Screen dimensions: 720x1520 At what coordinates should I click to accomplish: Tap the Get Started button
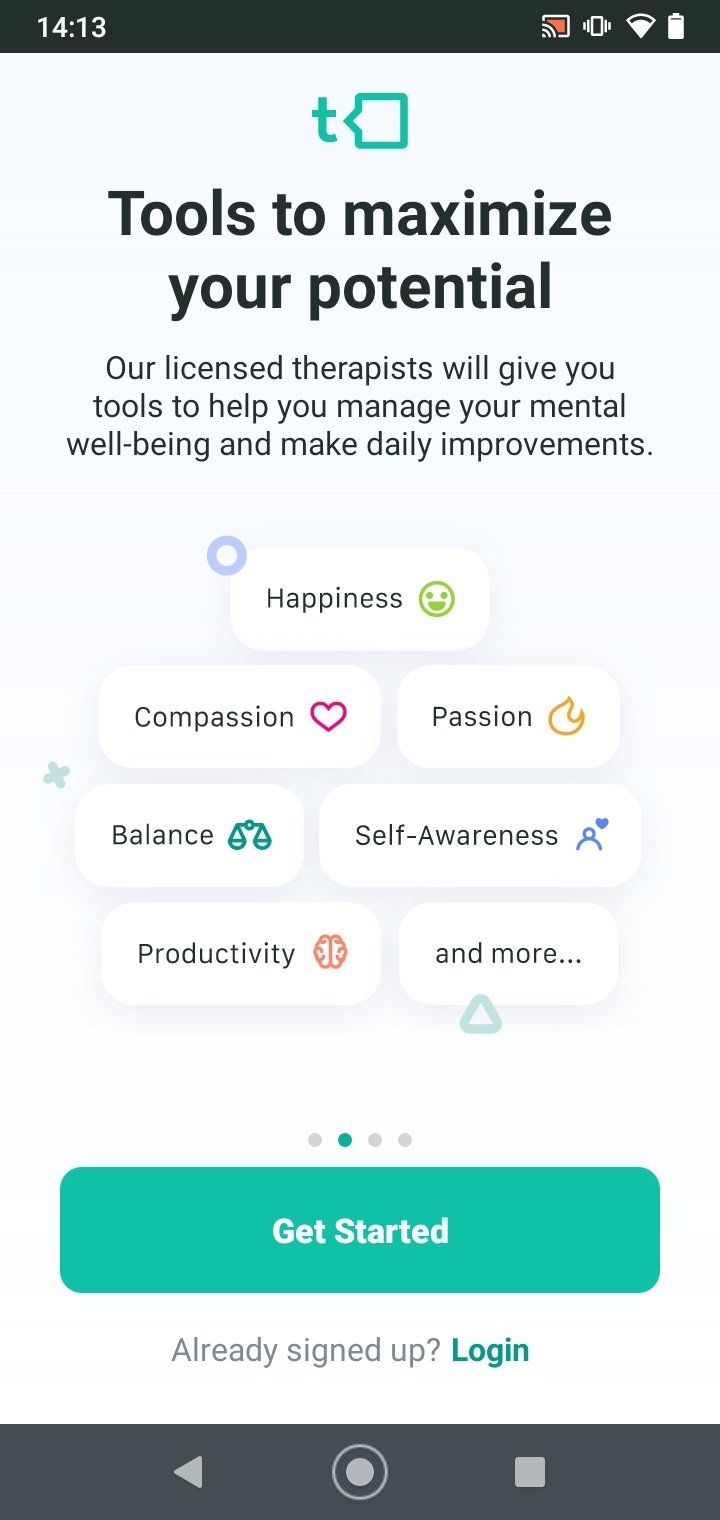[x=360, y=1230]
